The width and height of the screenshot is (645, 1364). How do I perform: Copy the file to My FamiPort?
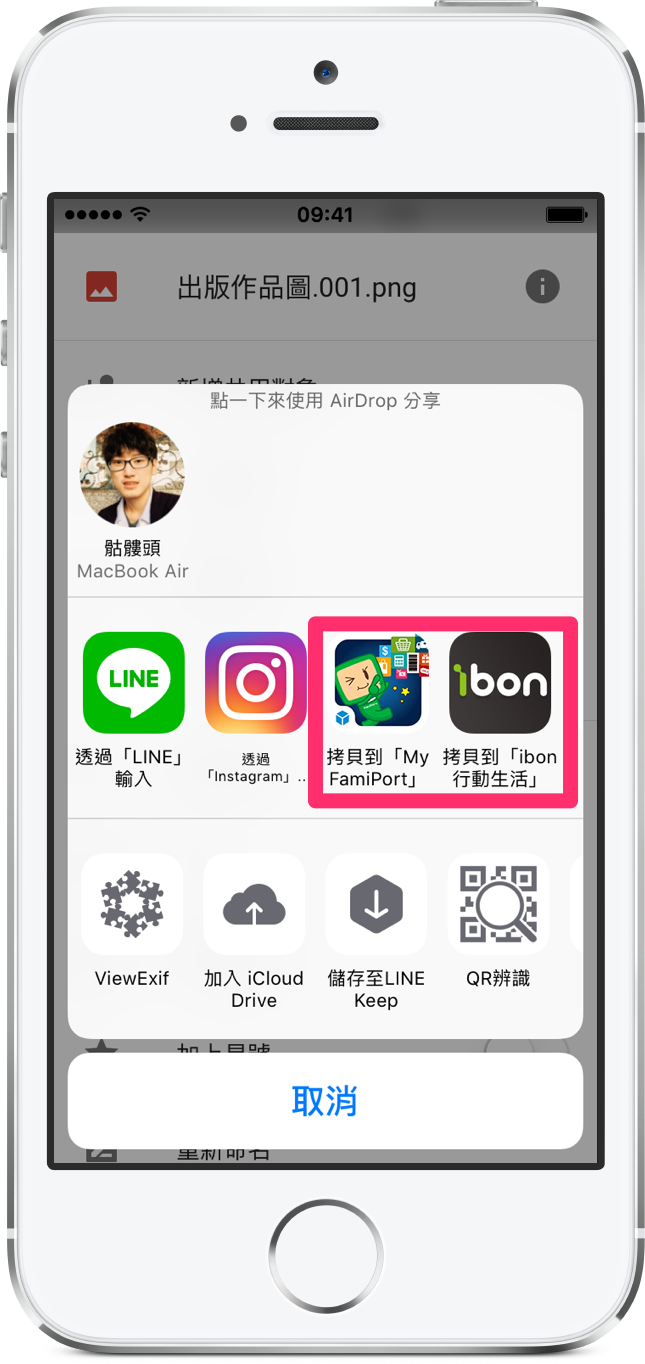(x=379, y=682)
